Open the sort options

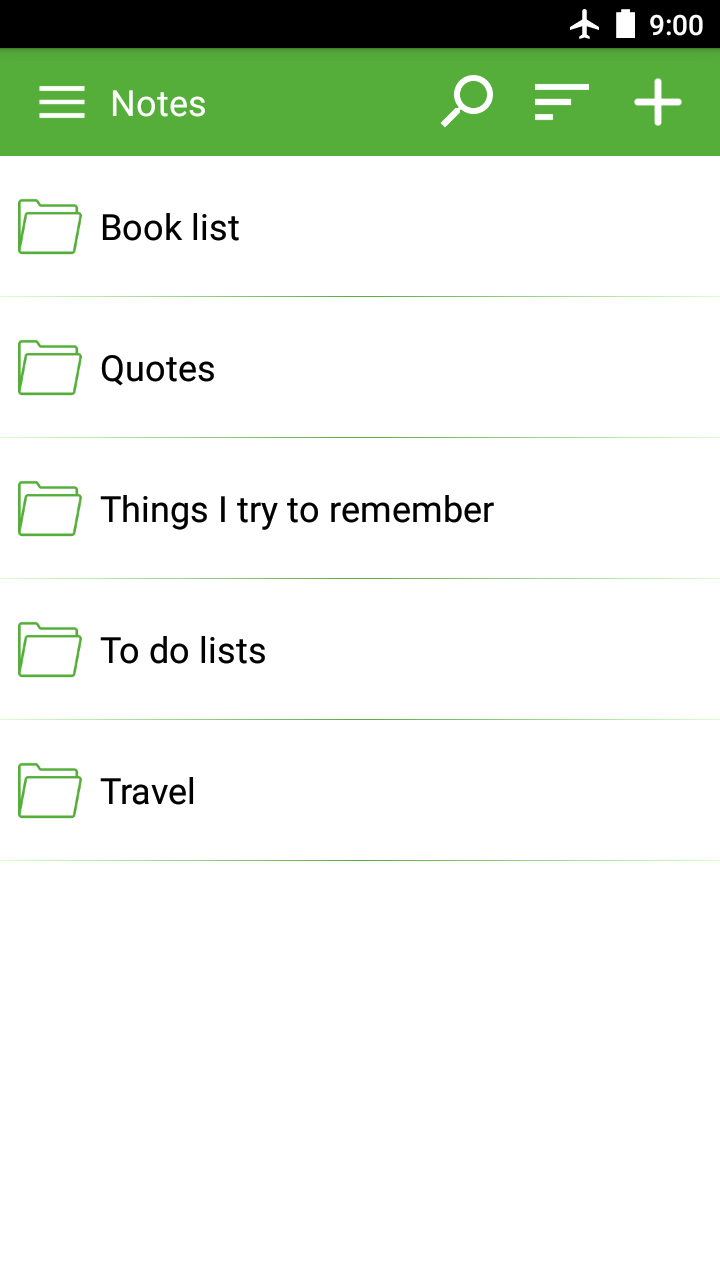(561, 103)
